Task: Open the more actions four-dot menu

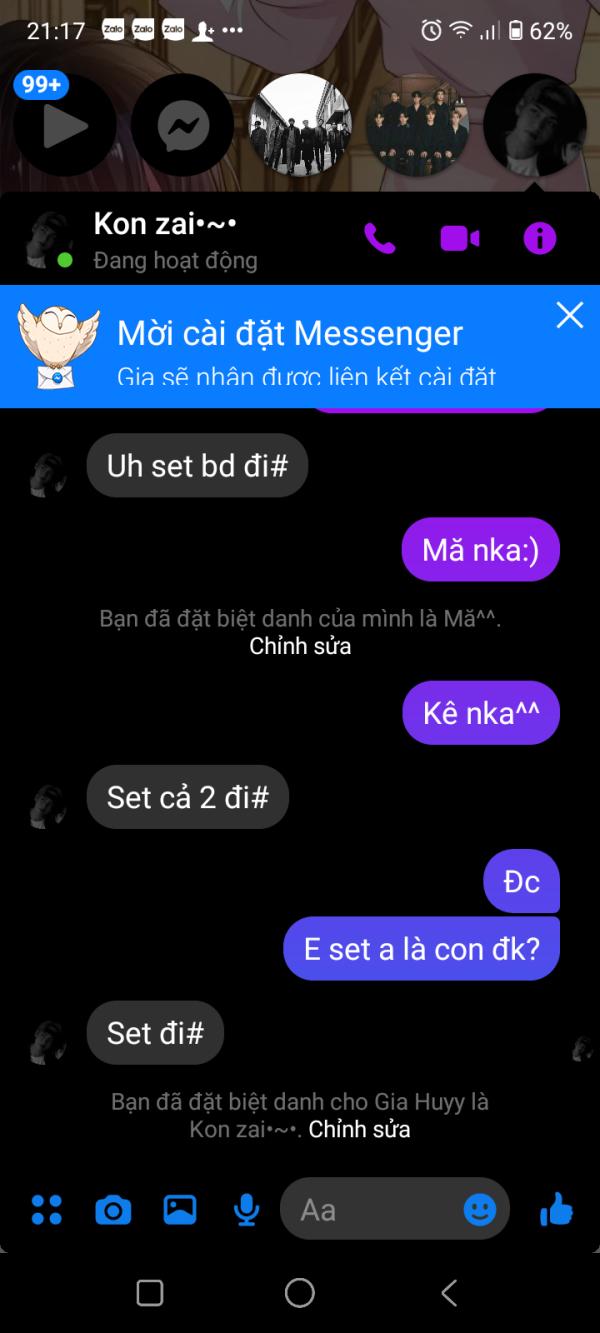Action: [x=46, y=1210]
